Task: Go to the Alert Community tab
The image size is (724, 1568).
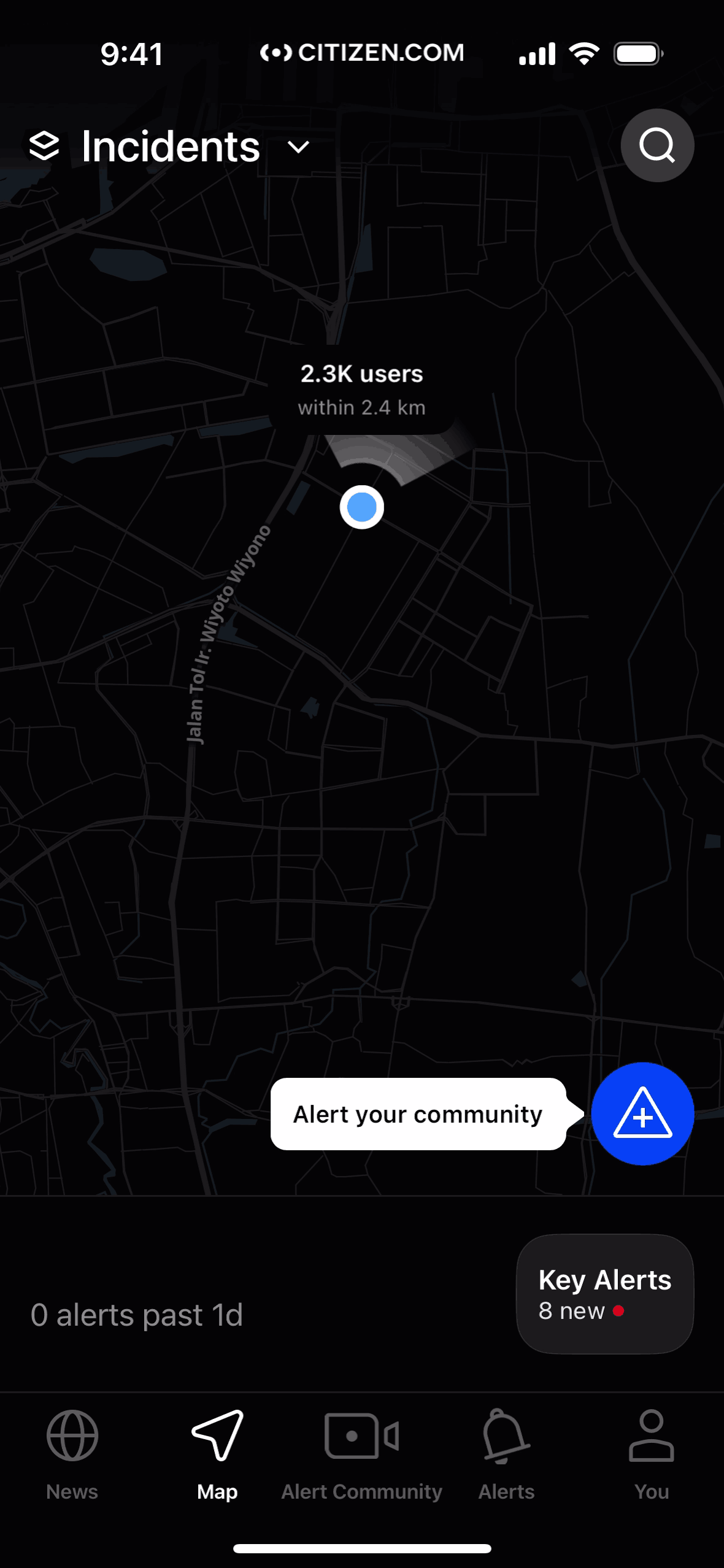Action: [x=362, y=1455]
